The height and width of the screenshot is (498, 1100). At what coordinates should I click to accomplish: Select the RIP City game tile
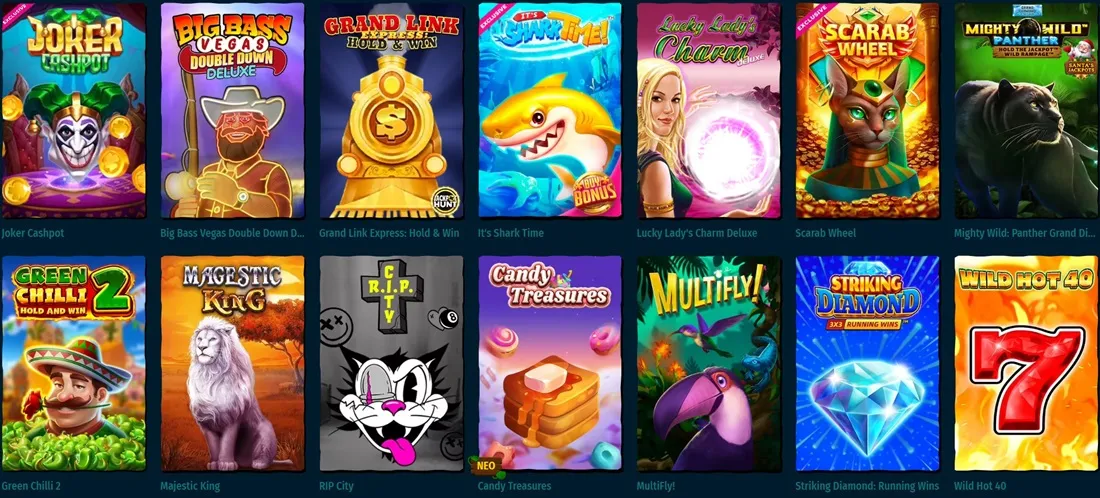[x=391, y=362]
